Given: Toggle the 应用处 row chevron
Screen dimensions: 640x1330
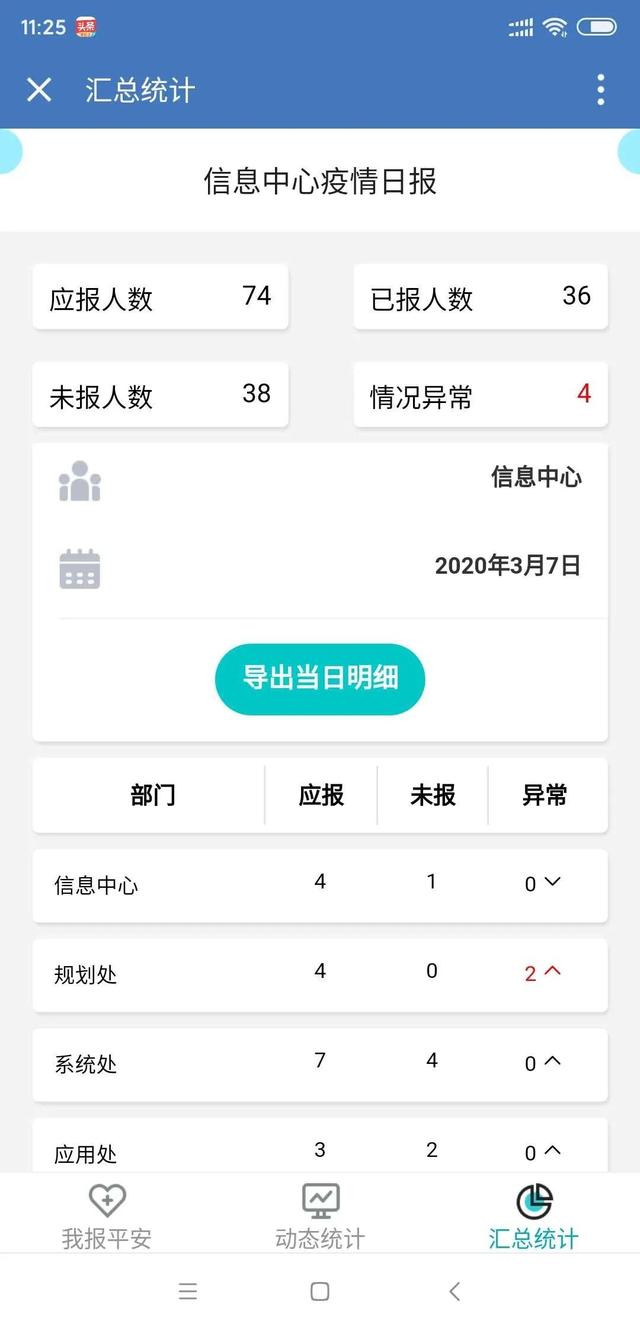Looking at the screenshot, I should coord(552,1151).
